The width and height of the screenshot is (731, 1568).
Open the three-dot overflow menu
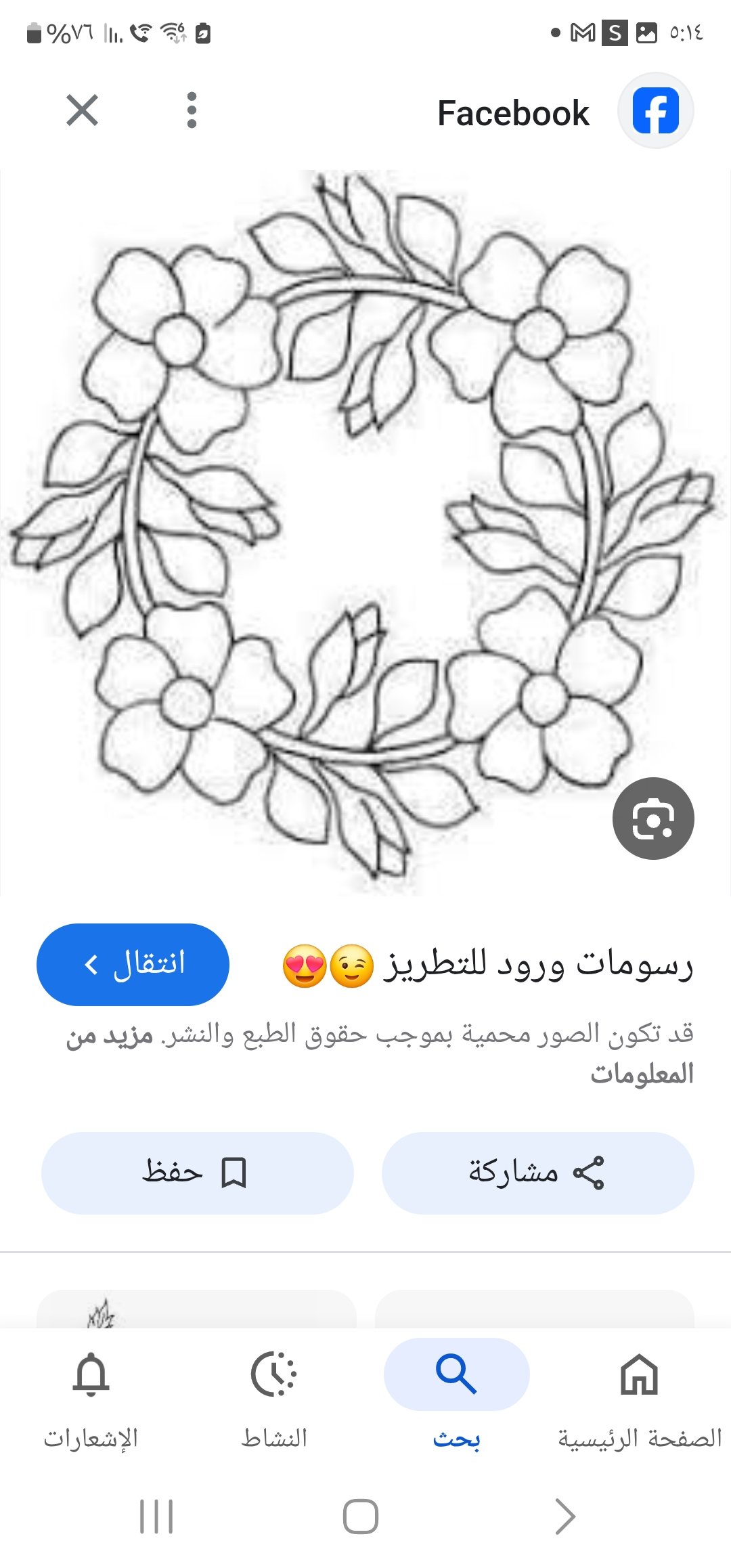point(192,110)
